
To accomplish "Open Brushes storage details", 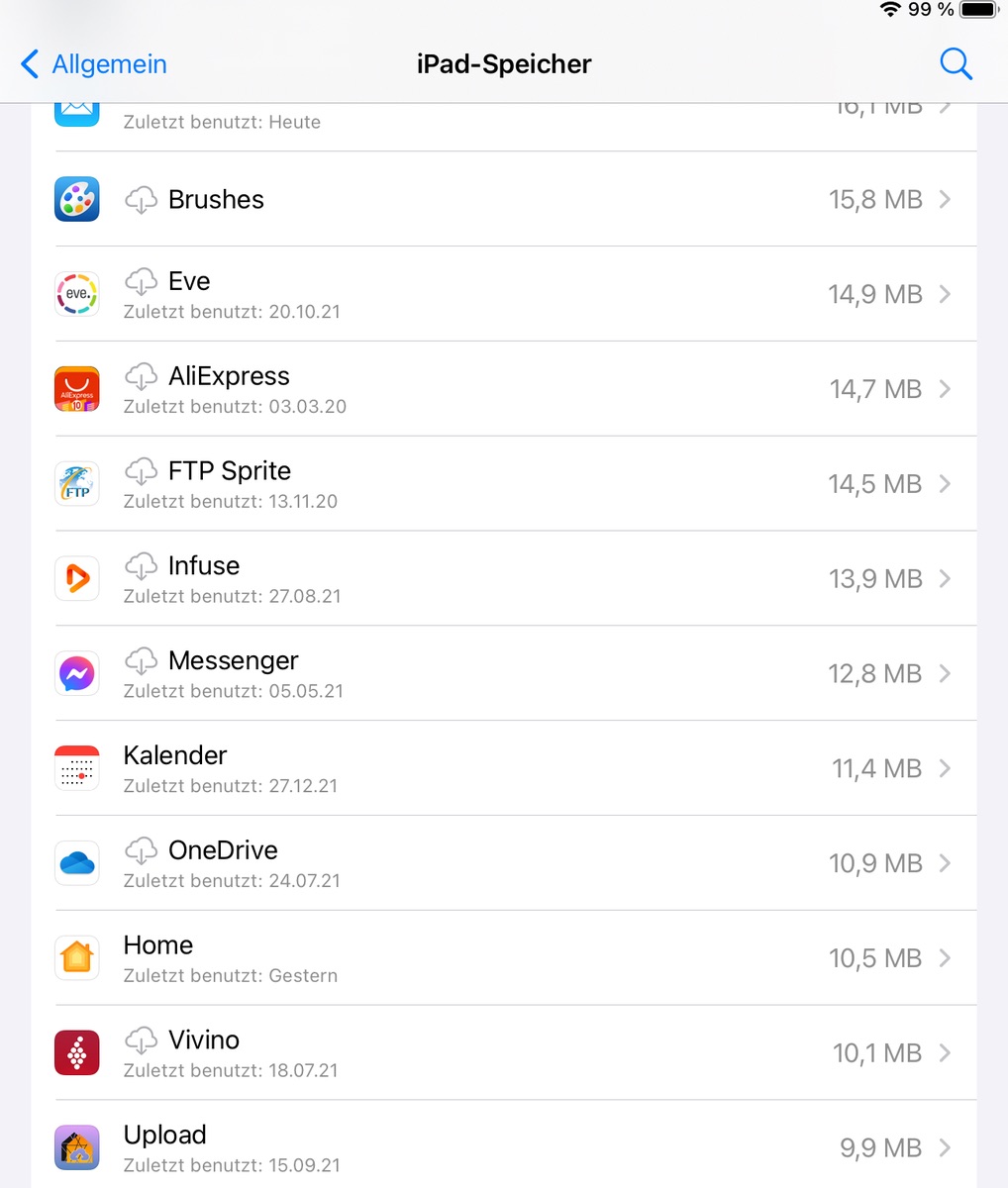I will (515, 200).
